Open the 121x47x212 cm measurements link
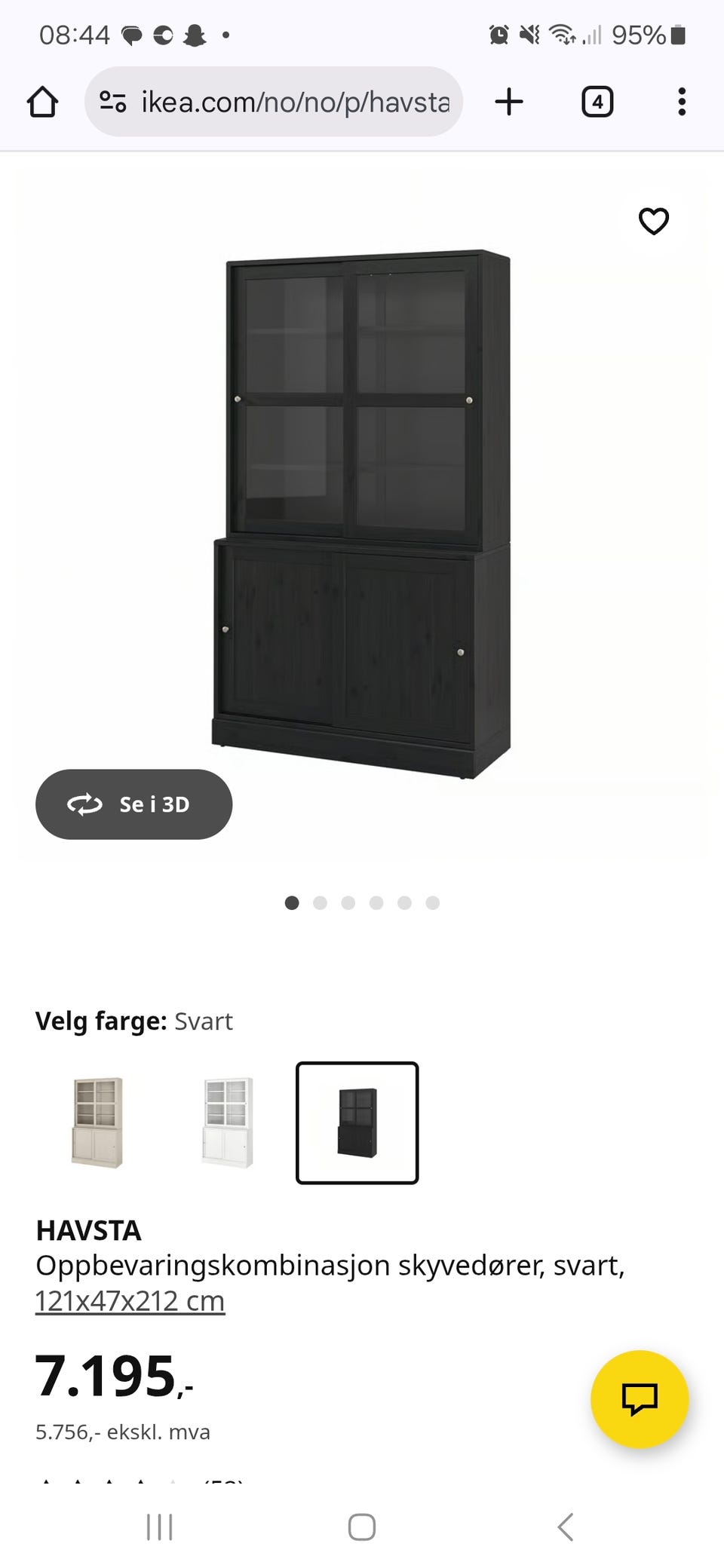This screenshot has height=1568, width=724. 130,1301
